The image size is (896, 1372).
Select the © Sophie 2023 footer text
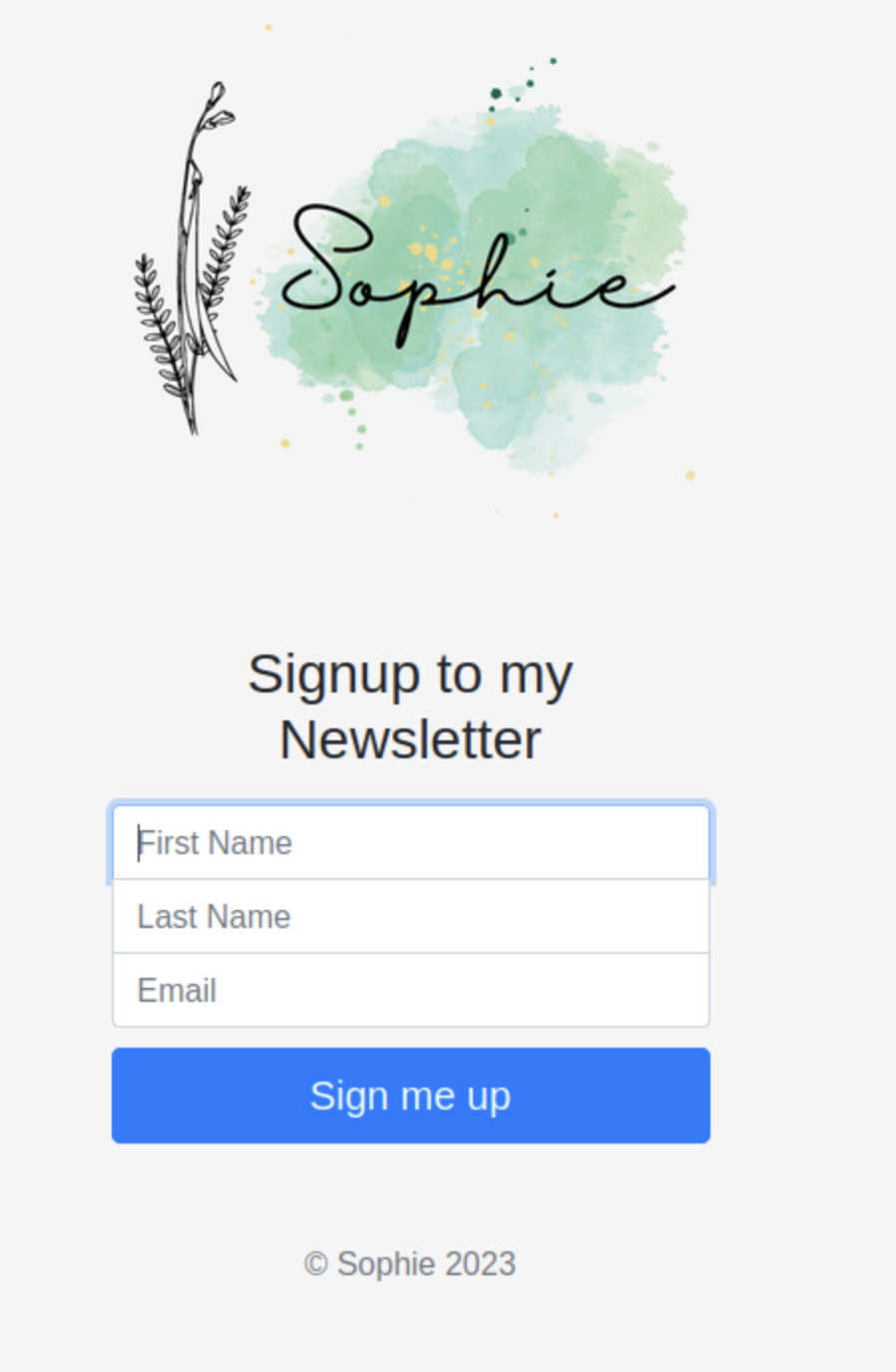[x=409, y=1263]
